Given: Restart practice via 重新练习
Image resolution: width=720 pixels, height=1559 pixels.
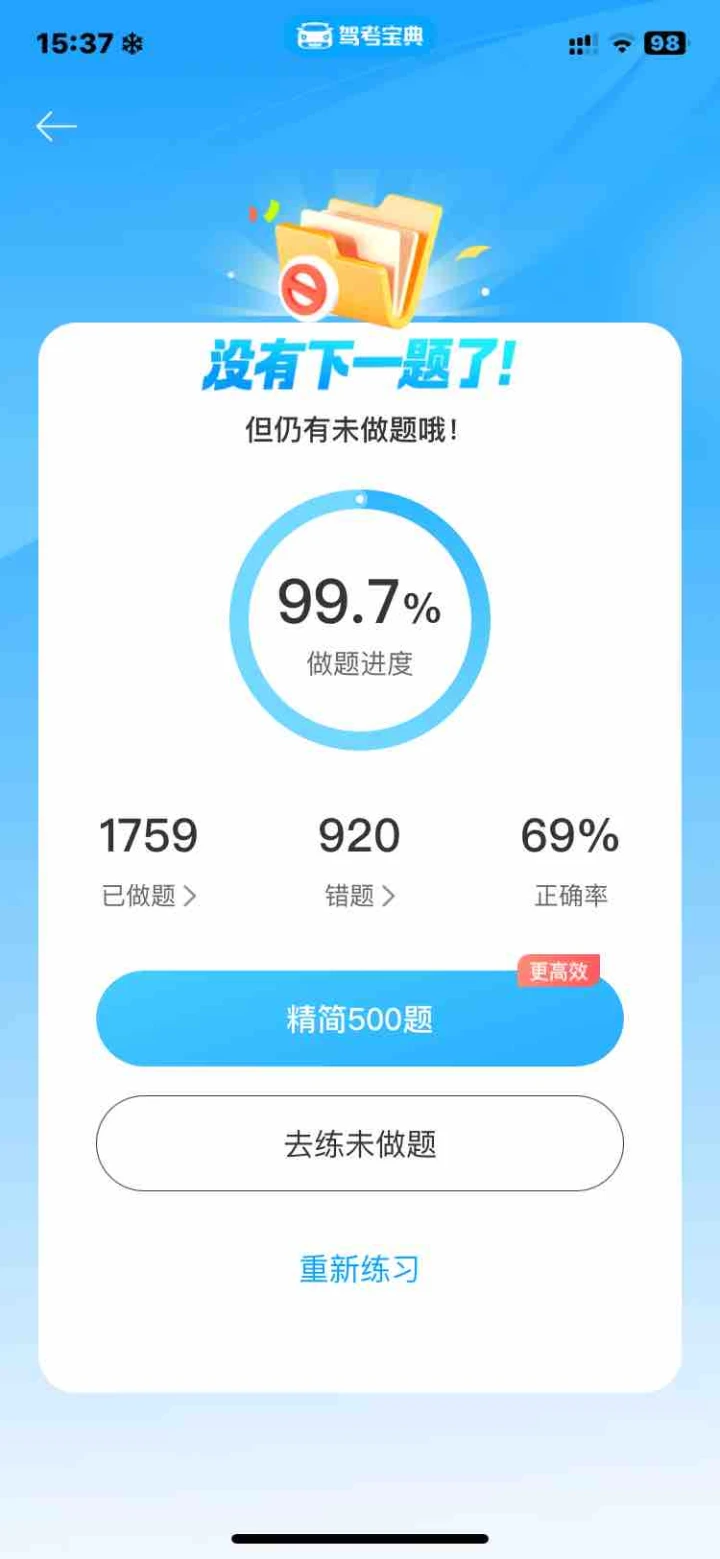Looking at the screenshot, I should pos(359,1269).
